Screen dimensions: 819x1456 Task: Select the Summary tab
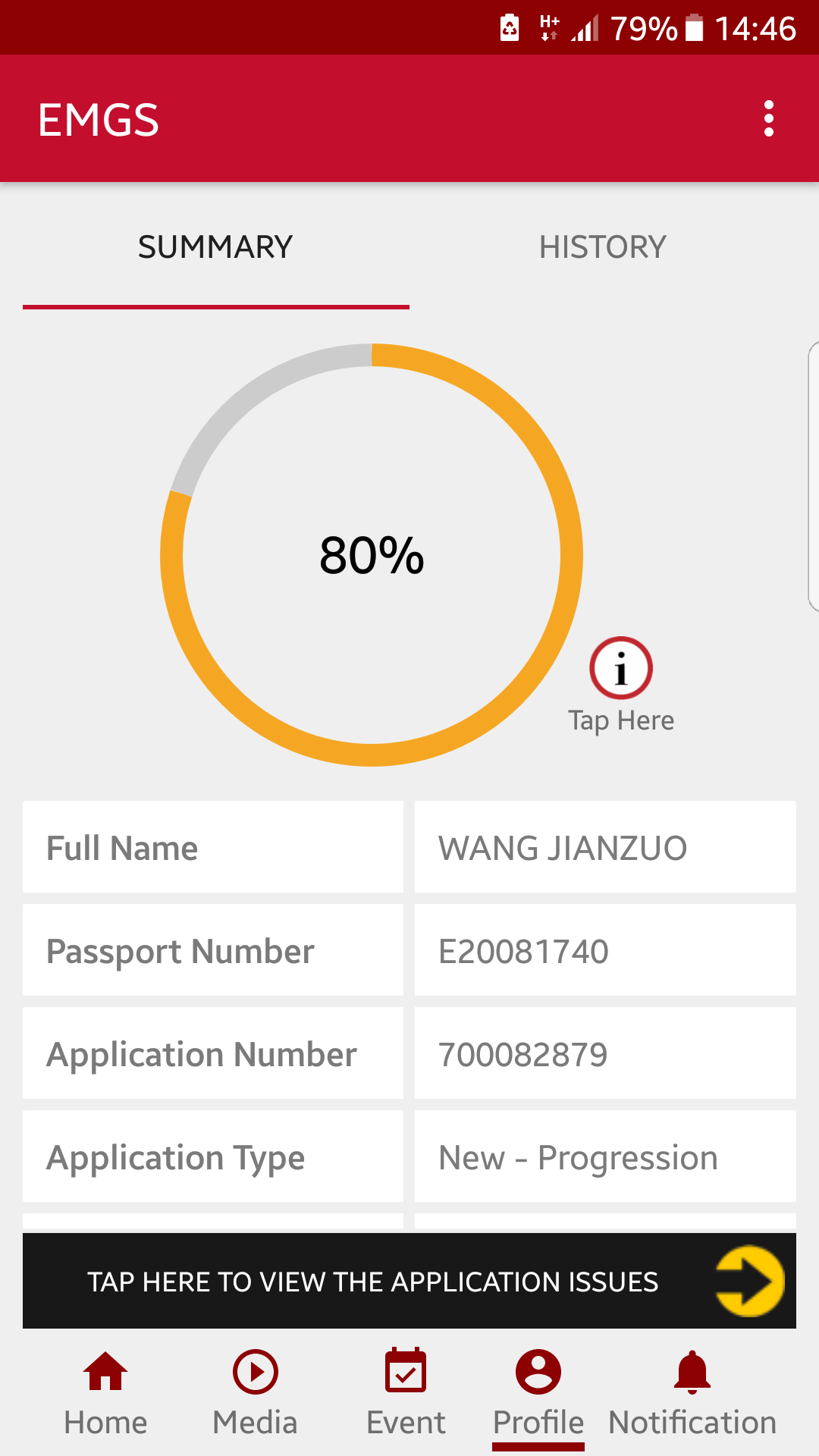(x=215, y=247)
